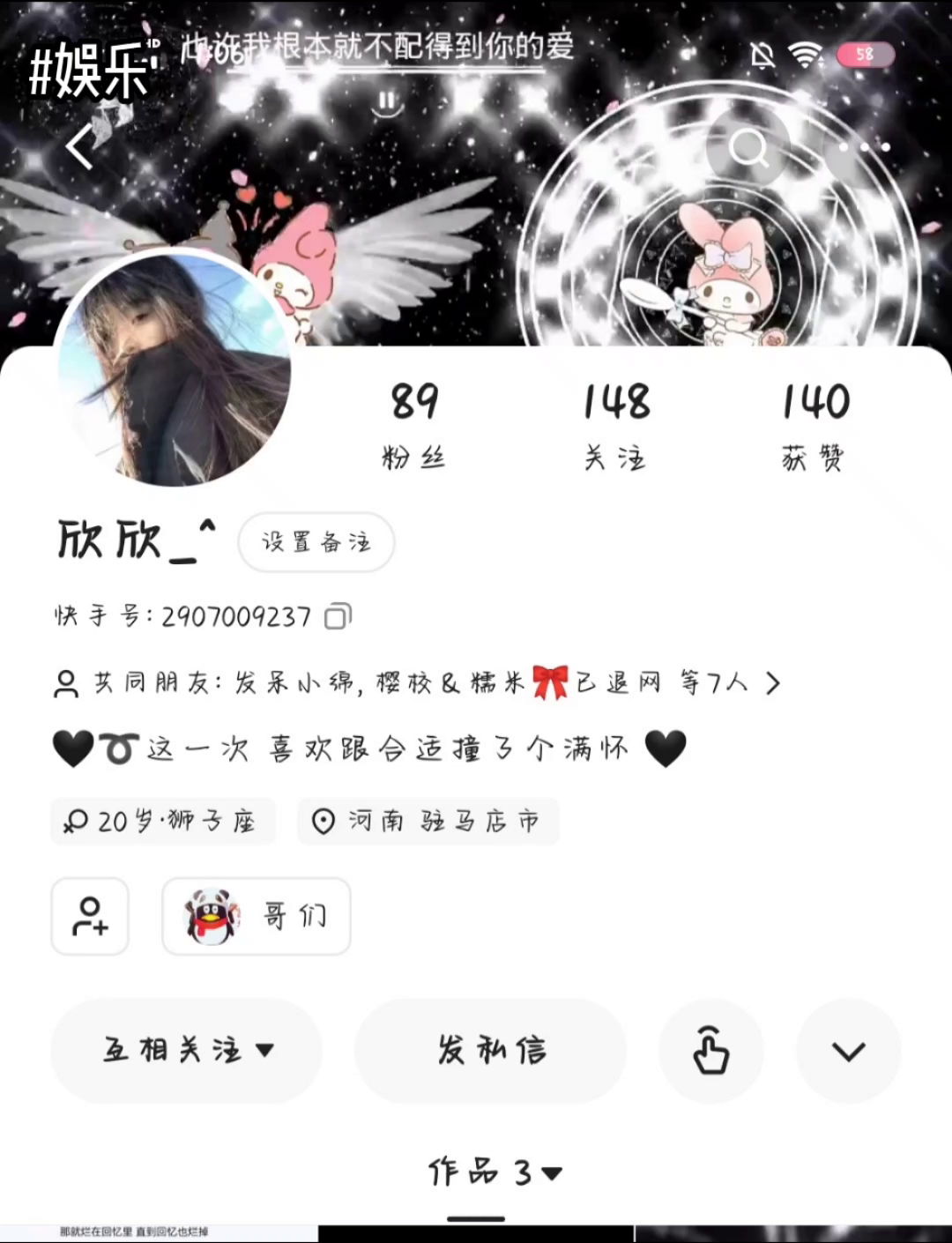The width and height of the screenshot is (952, 1243).
Task: Open the three-dot overflow menu
Action: click(864, 147)
